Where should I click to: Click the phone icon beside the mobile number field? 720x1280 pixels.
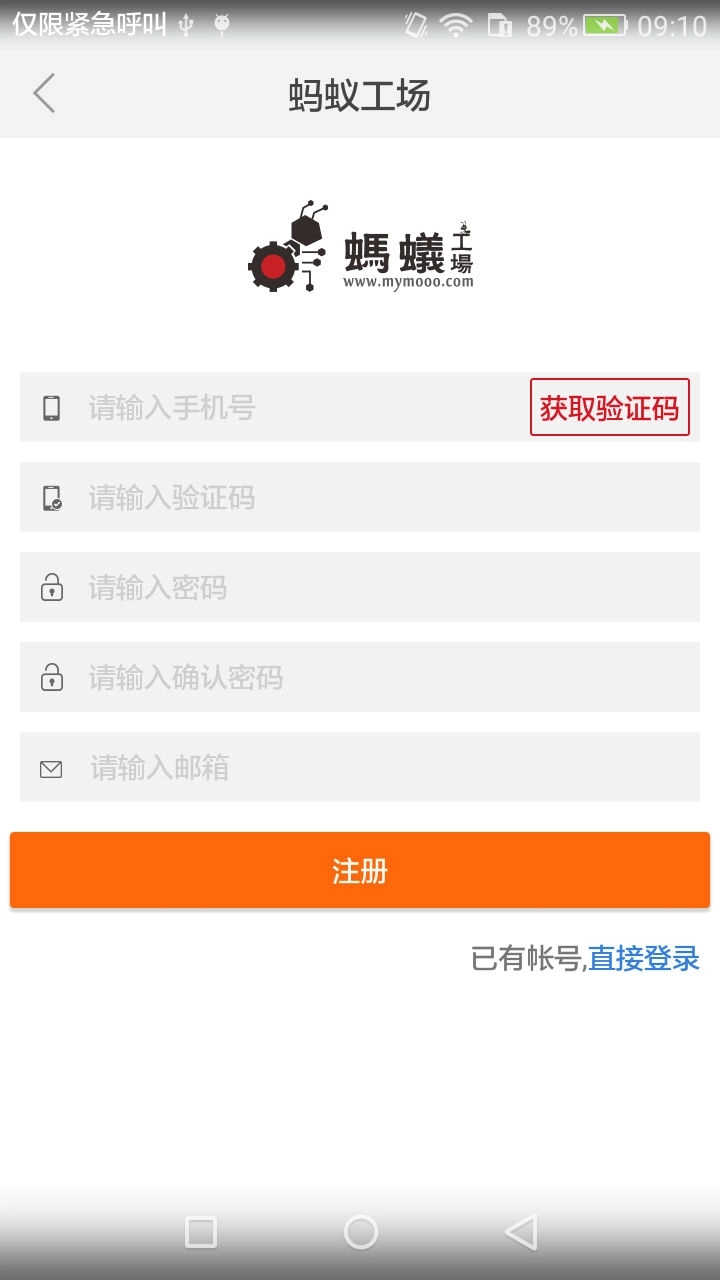coord(50,408)
